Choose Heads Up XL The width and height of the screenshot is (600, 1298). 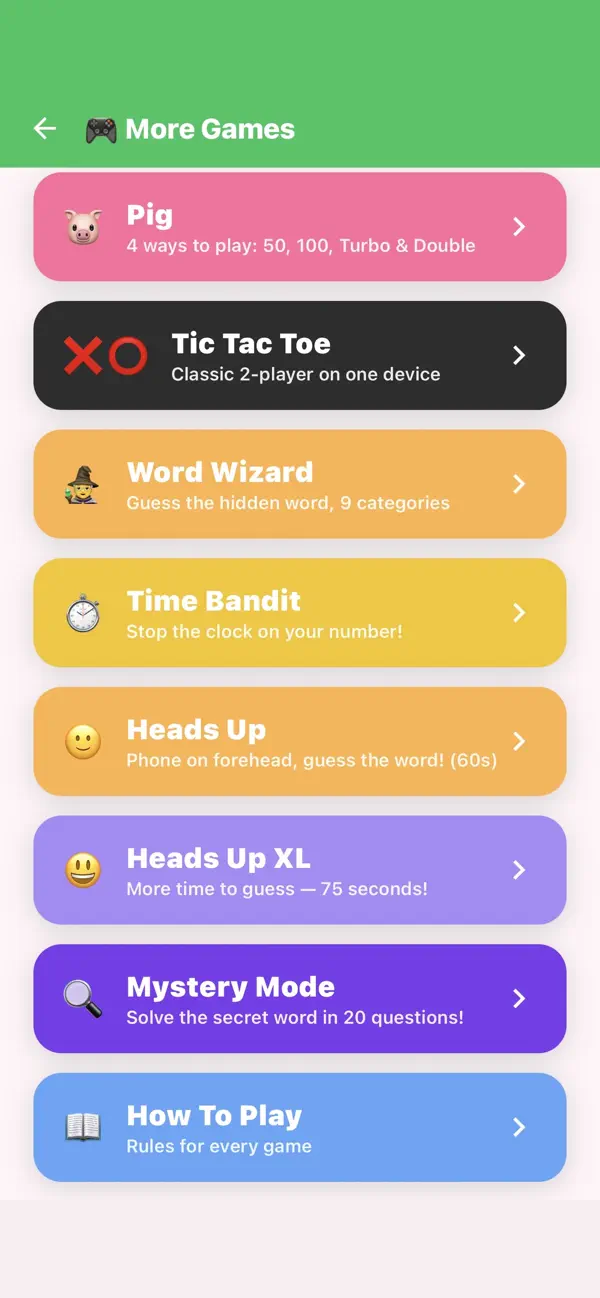click(x=300, y=870)
